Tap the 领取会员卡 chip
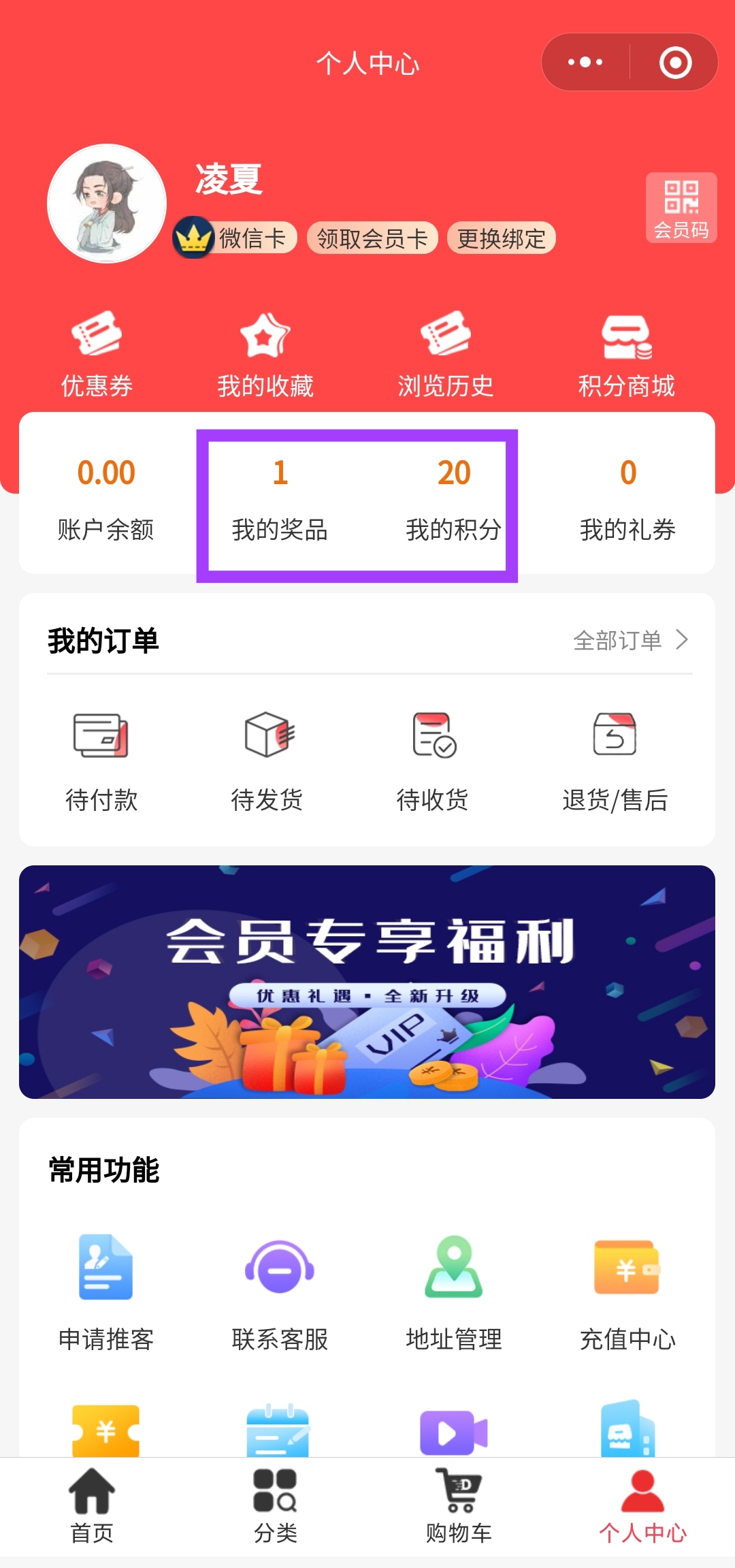The width and height of the screenshot is (735, 1568). 372,238
